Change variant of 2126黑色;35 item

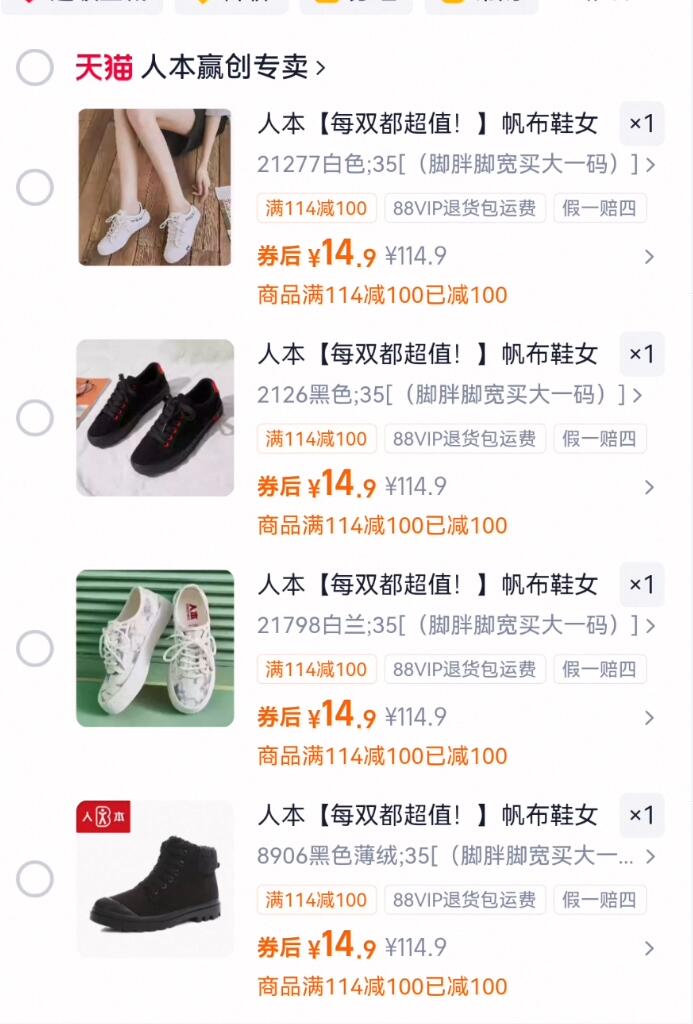tap(448, 395)
